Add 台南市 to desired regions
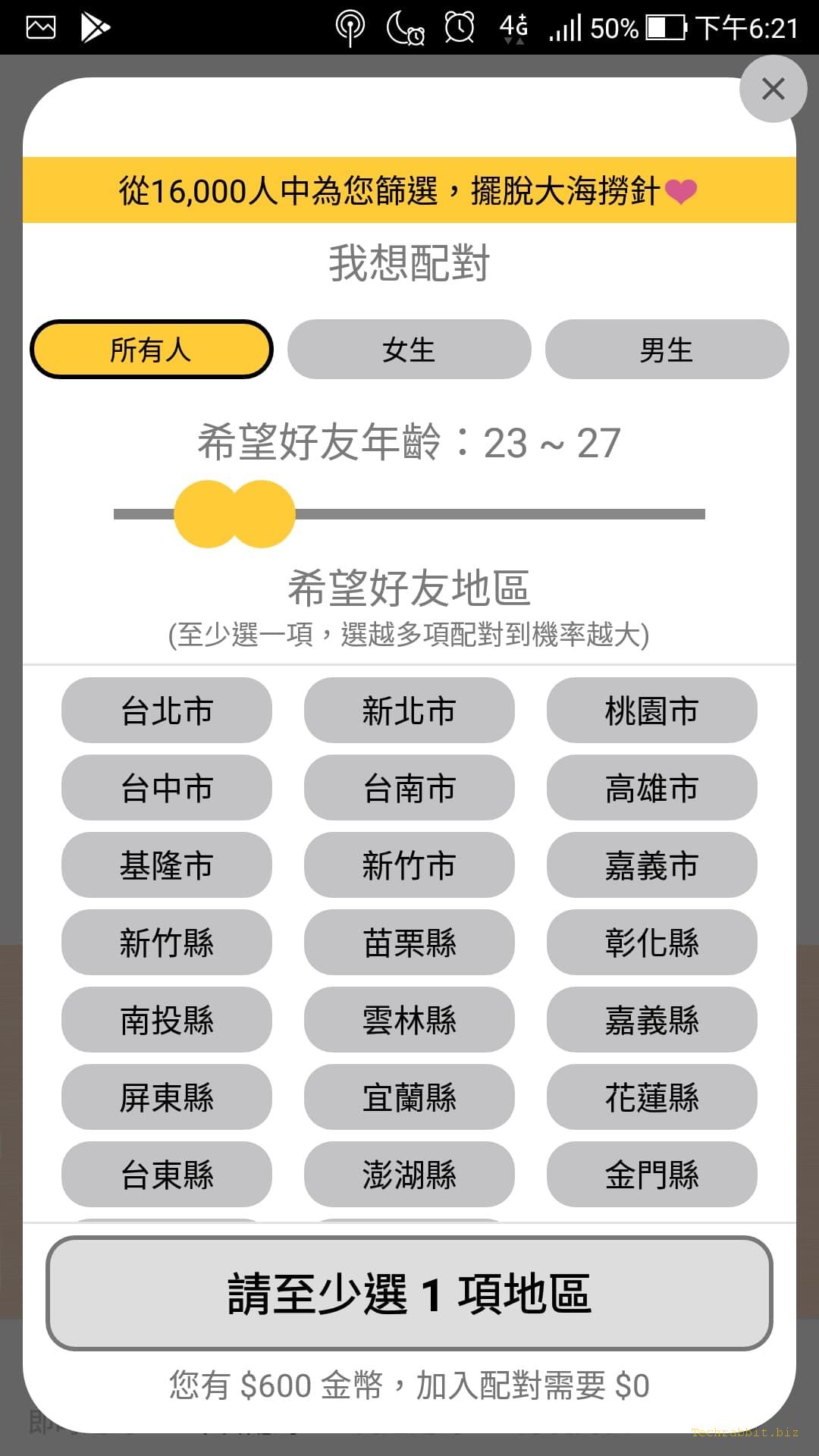Screen dimensions: 819x1456 (x=409, y=788)
